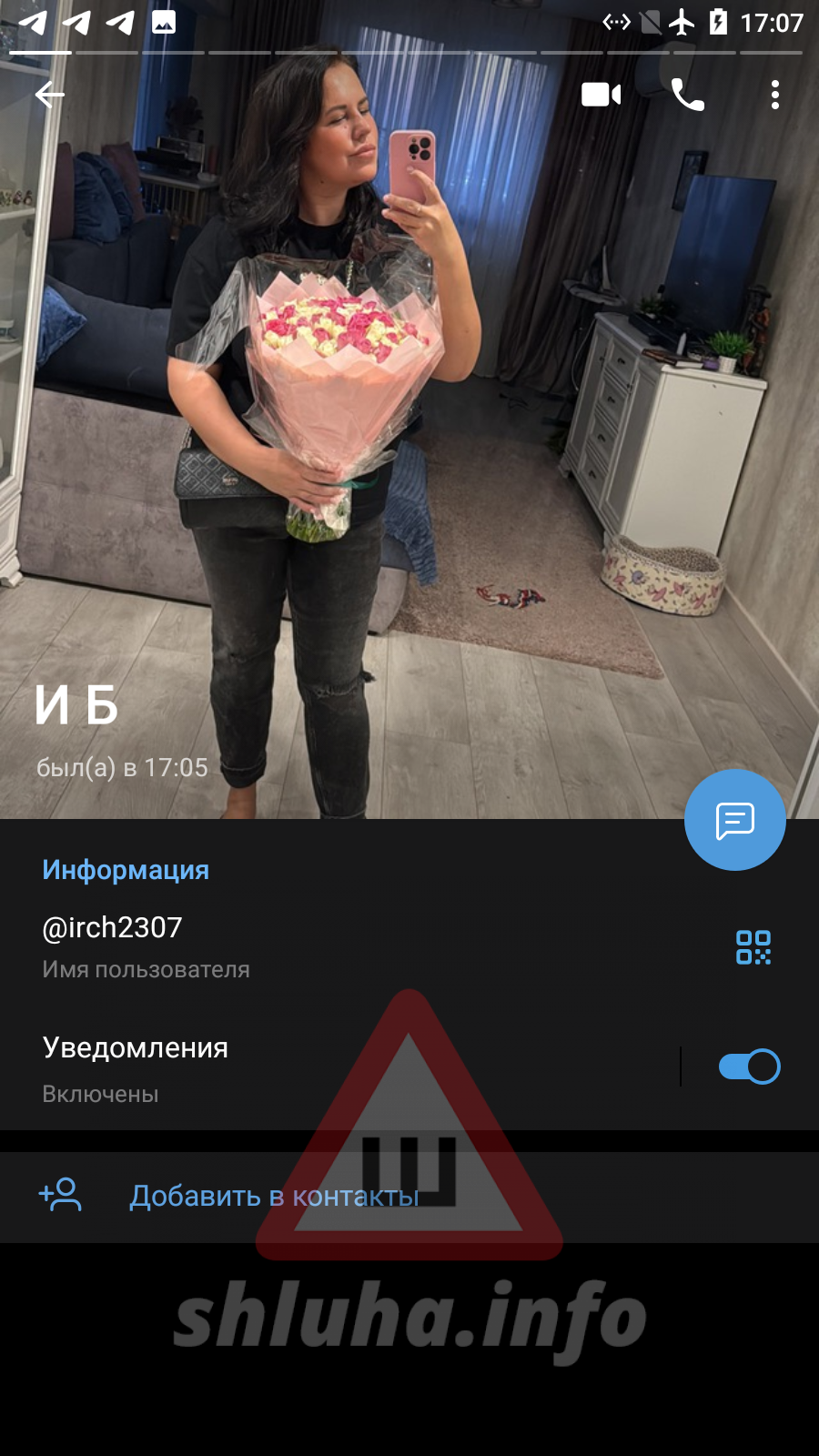This screenshot has width=819, height=1456.
Task: Show the QR code for this profile
Action: 753,947
